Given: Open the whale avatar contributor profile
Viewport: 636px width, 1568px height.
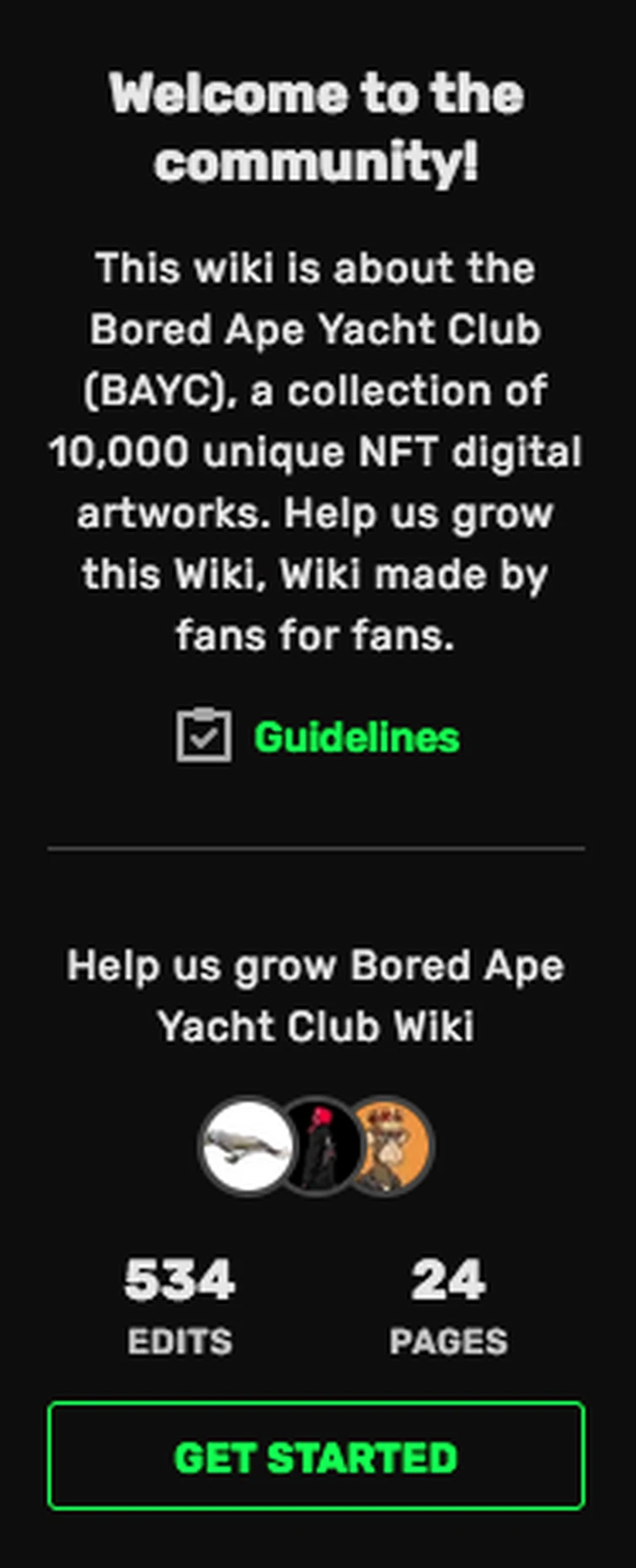Looking at the screenshot, I should point(243,1146).
